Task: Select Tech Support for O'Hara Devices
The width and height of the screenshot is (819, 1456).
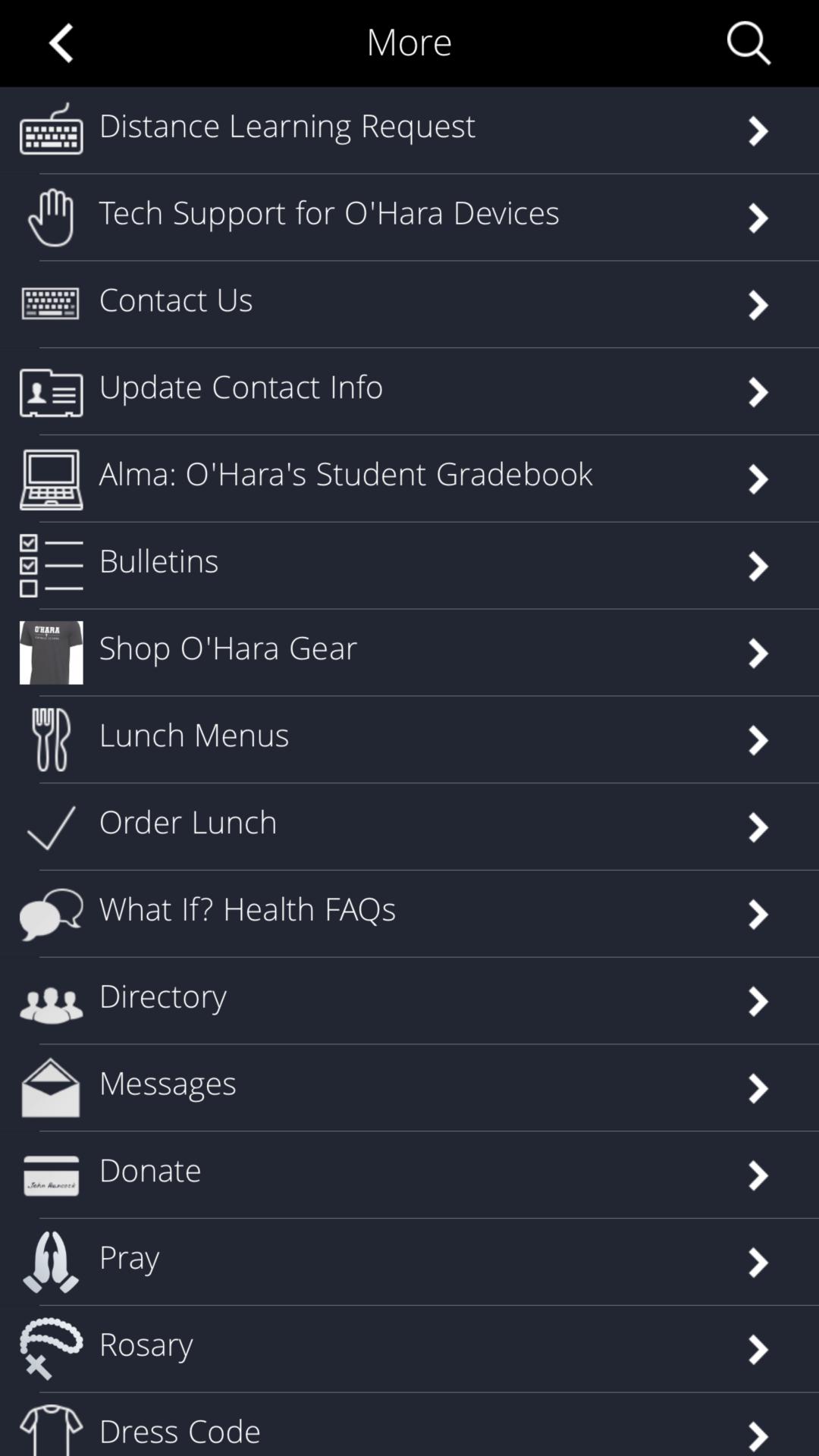Action: tap(409, 217)
